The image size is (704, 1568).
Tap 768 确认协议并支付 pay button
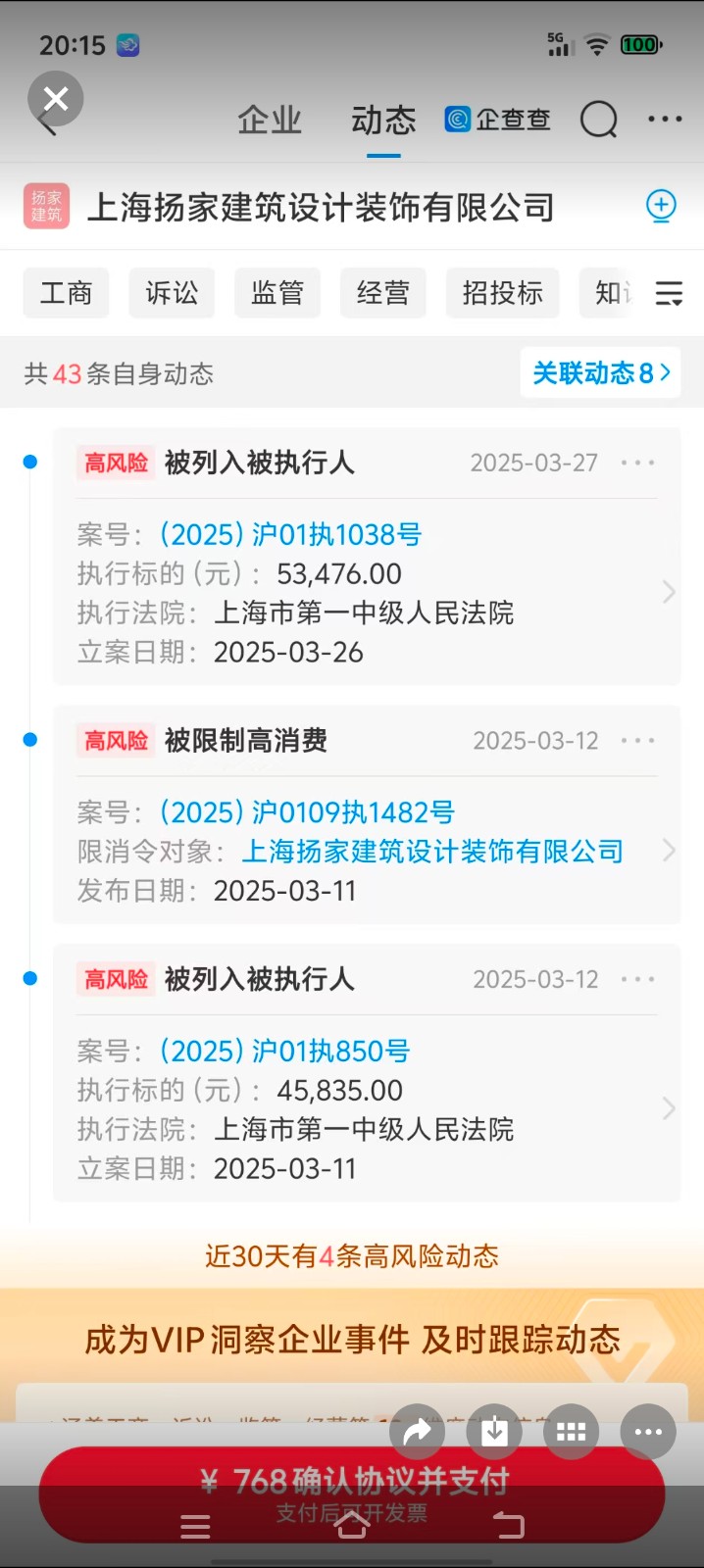coord(353,1490)
